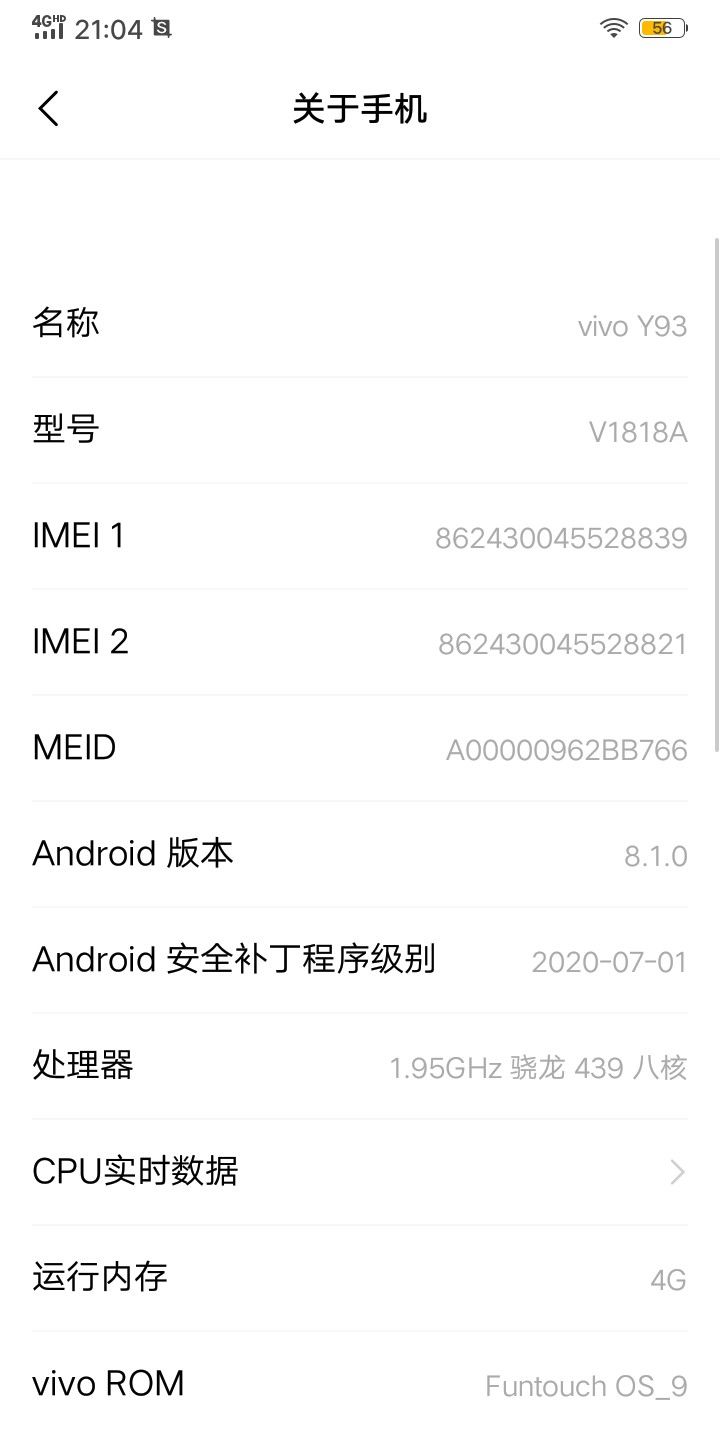720x1436 pixels.
Task: Go back from 关于手机 page
Action: [49, 108]
